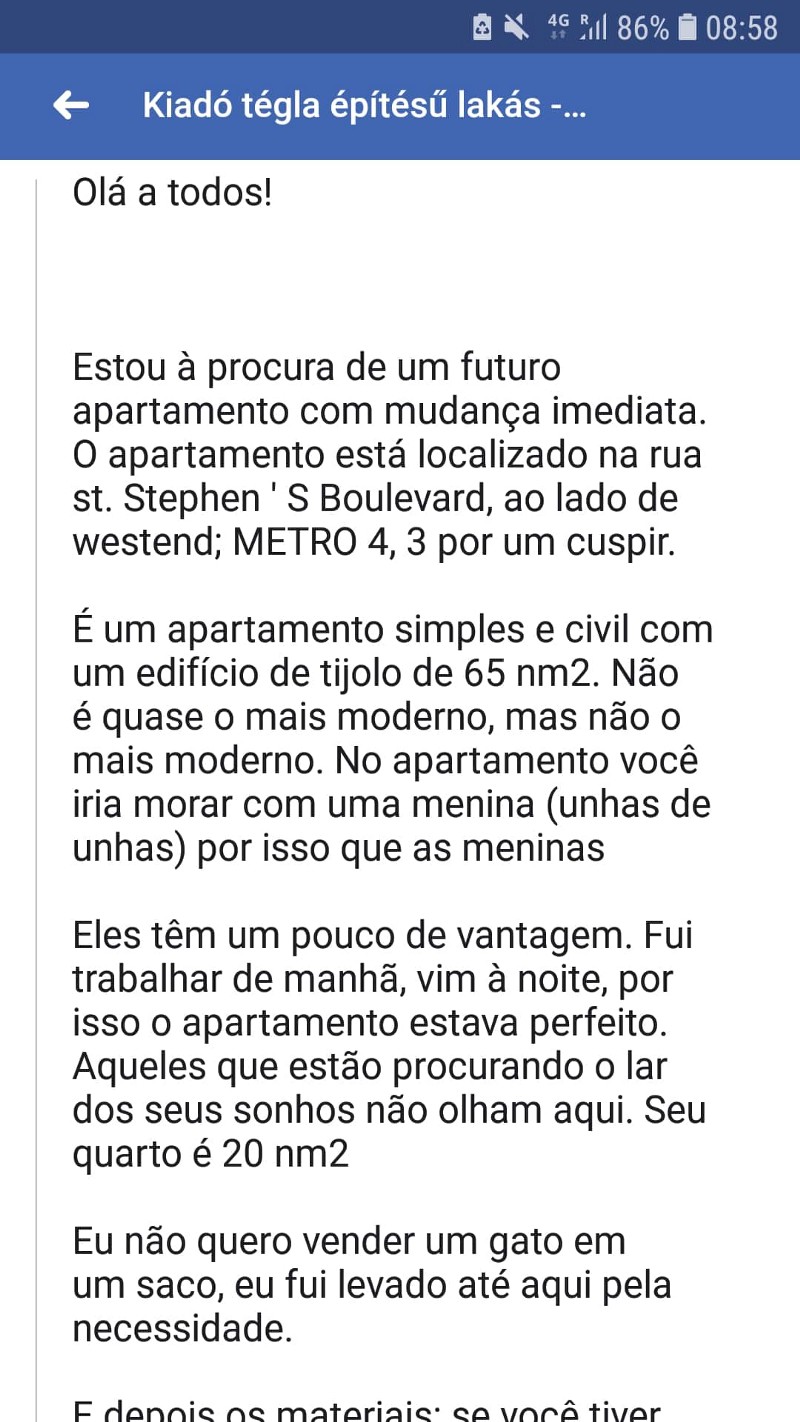Go back using the header arrow

[71, 105]
